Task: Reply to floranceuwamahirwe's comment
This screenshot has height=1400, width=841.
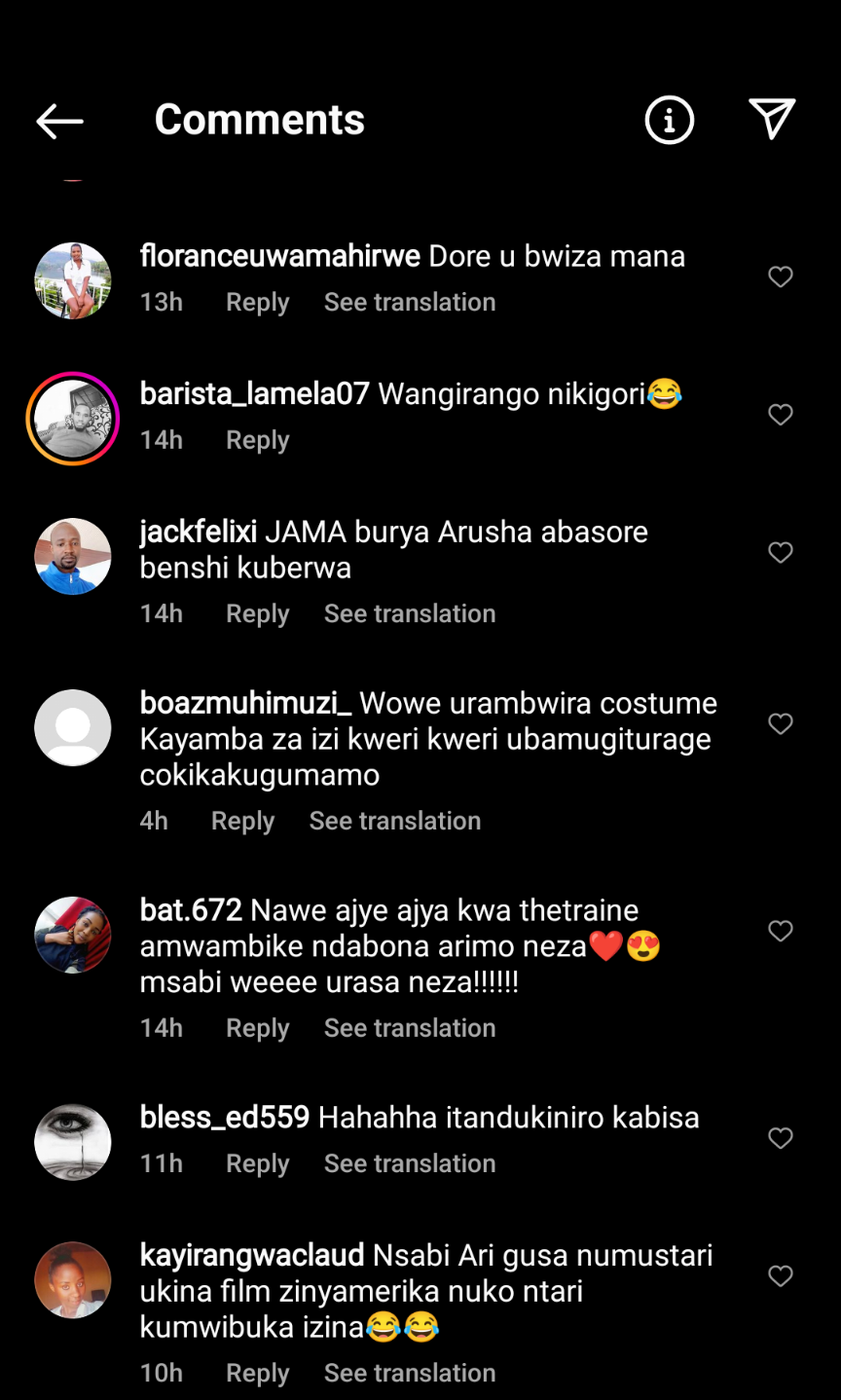Action: (x=257, y=302)
